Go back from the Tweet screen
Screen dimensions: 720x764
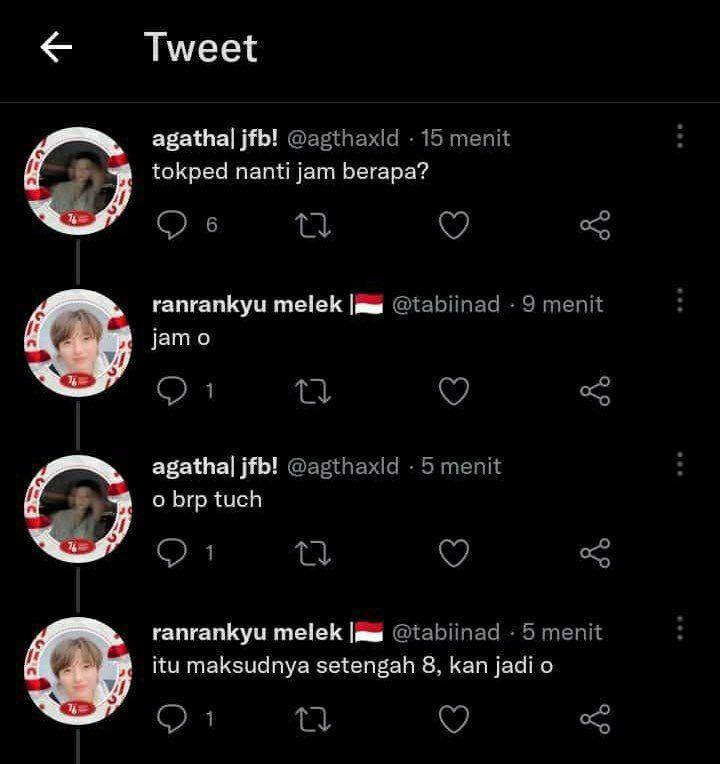(56, 48)
